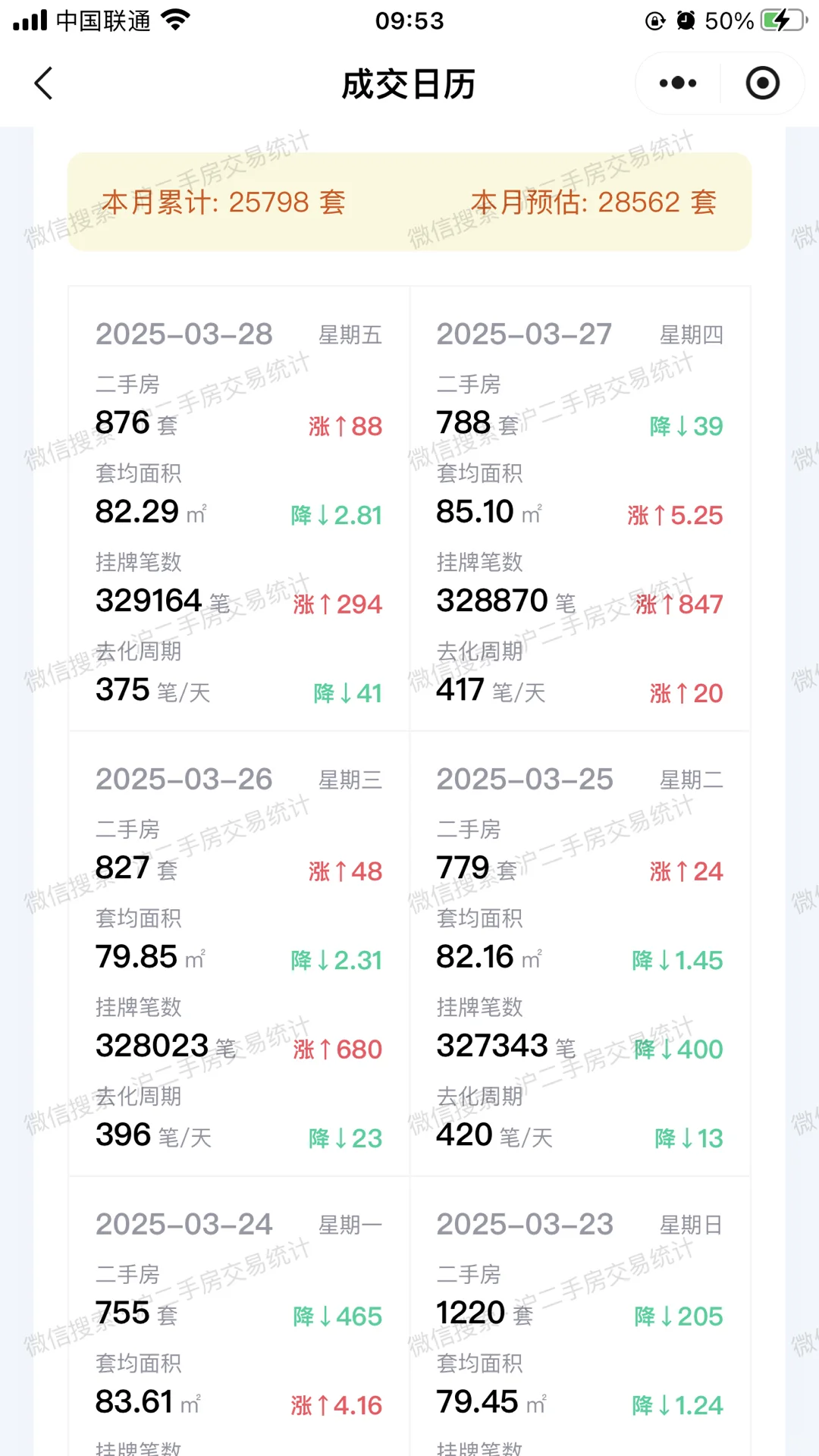
Task: Go back from the 成交日历 page
Action: click(x=44, y=83)
